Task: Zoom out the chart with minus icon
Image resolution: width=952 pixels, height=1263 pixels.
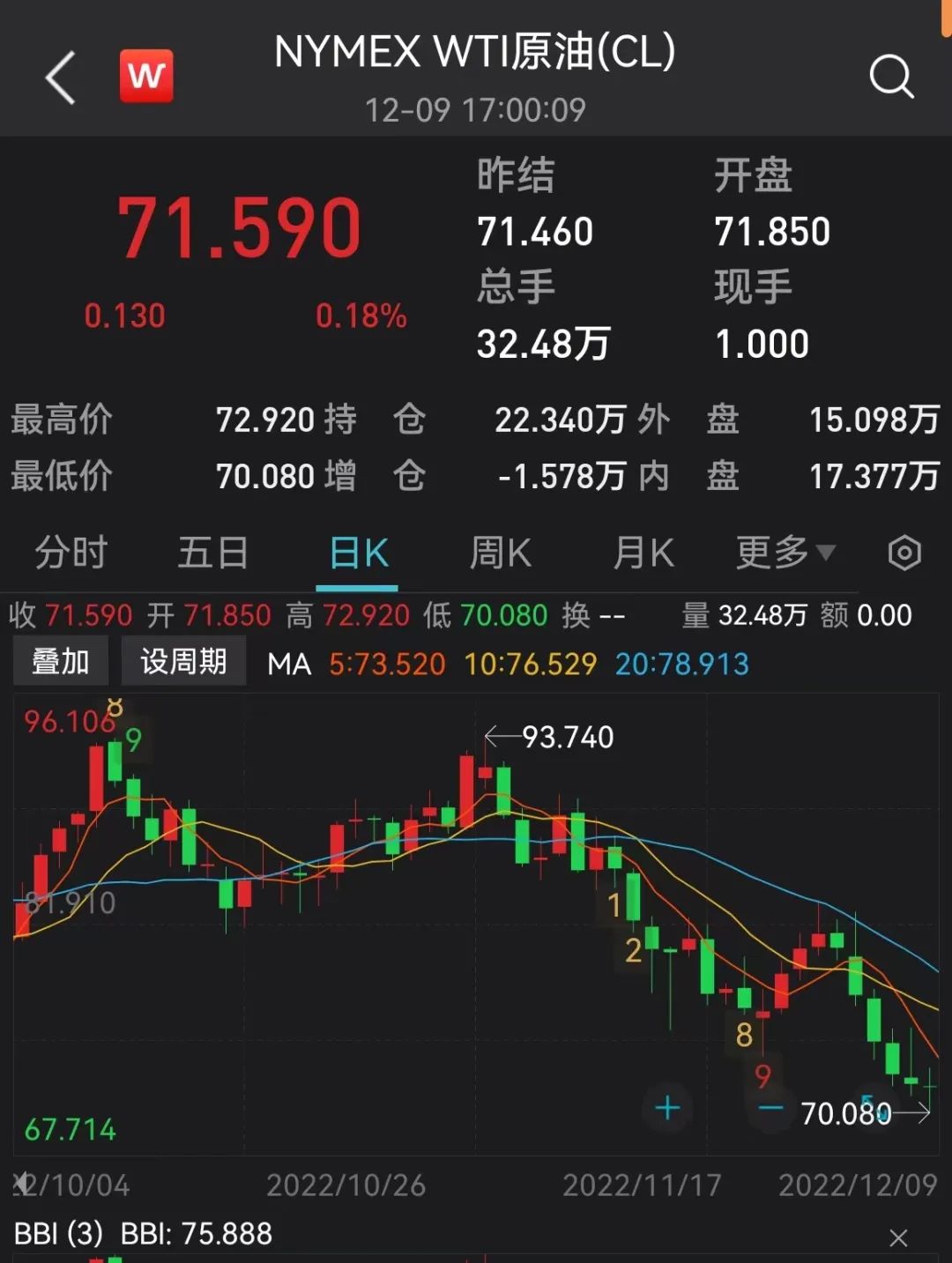Action: coord(770,1108)
